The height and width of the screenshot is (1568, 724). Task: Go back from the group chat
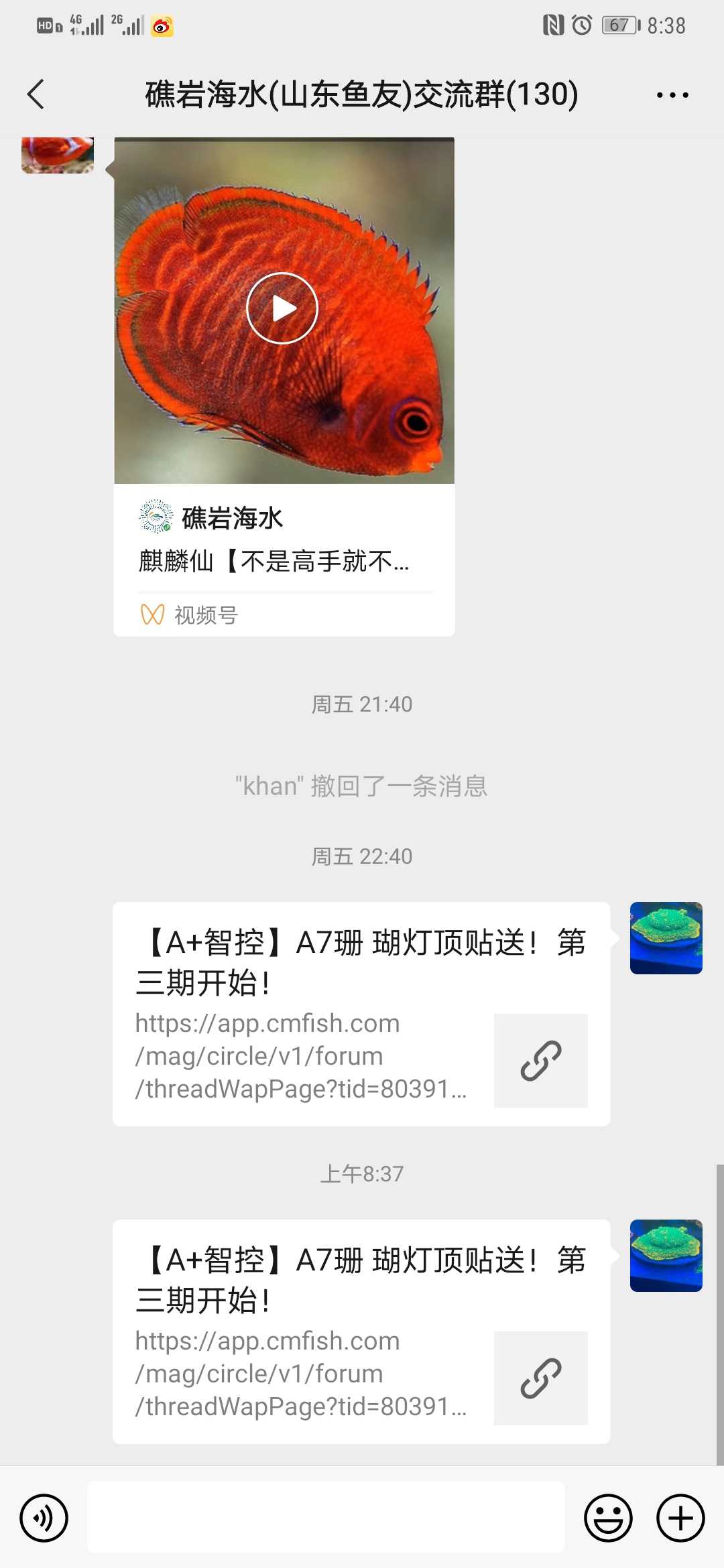[x=37, y=94]
